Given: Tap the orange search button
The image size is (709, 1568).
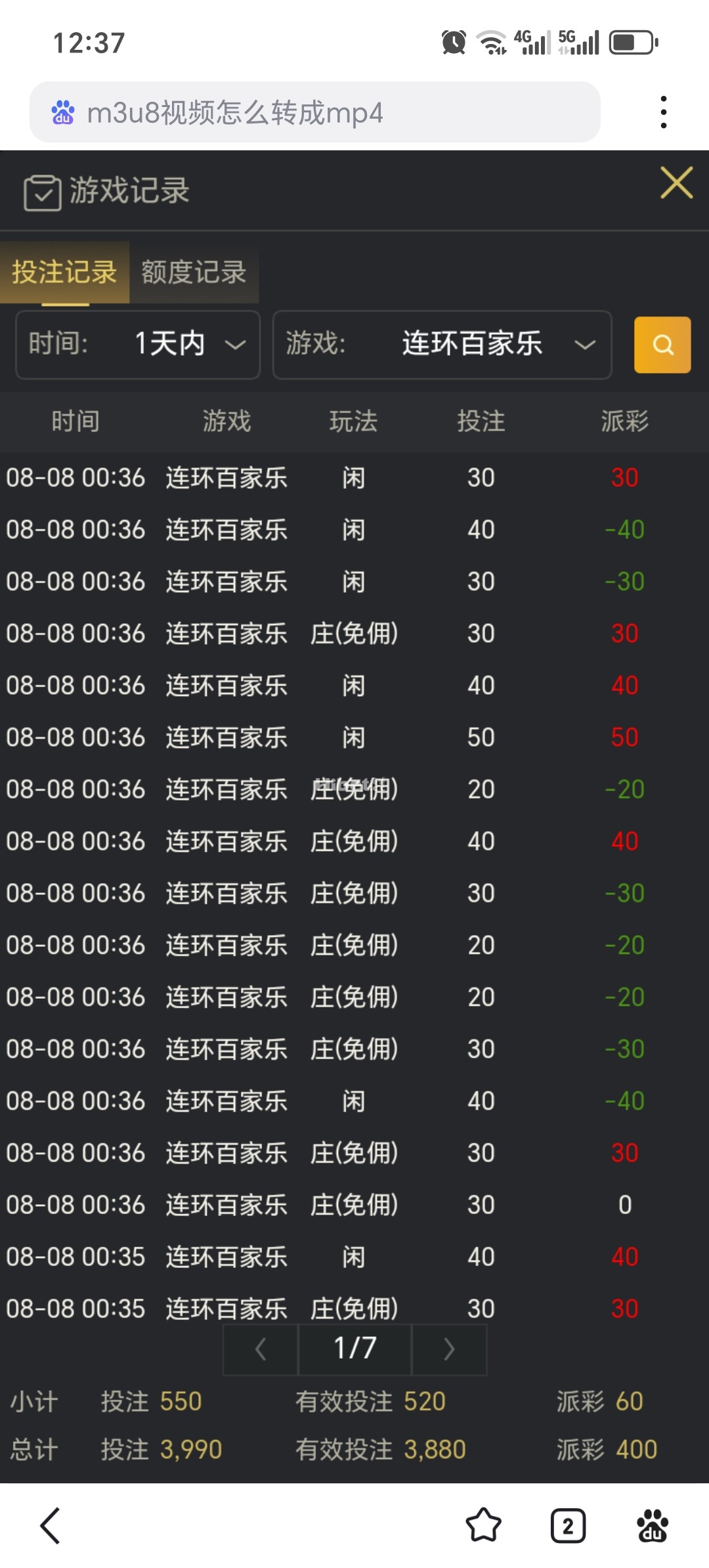Looking at the screenshot, I should pos(662,345).
